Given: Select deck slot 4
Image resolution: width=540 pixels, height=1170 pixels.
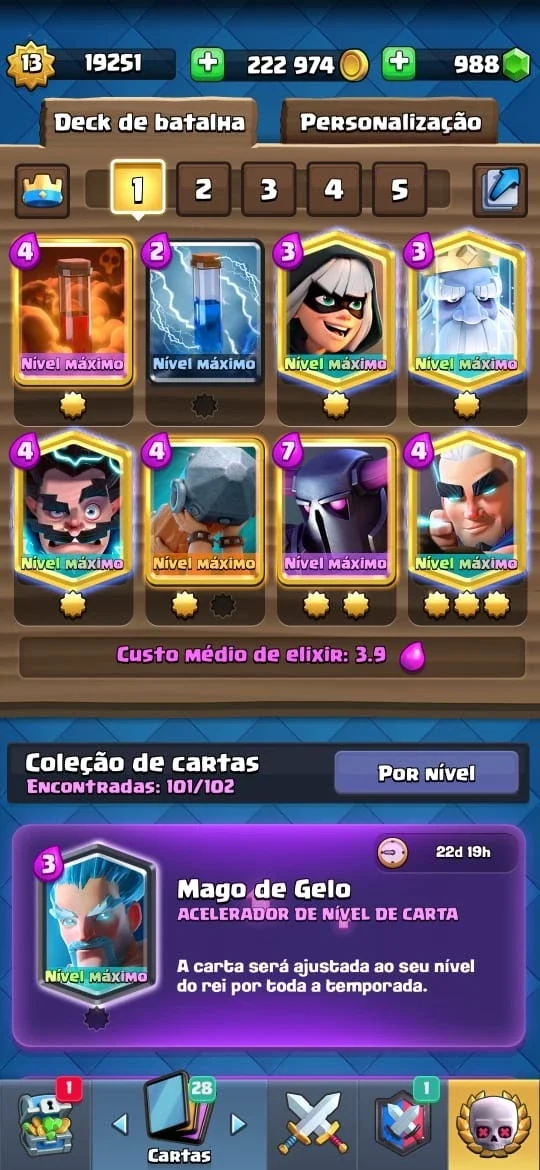Looking at the screenshot, I should click(334, 190).
